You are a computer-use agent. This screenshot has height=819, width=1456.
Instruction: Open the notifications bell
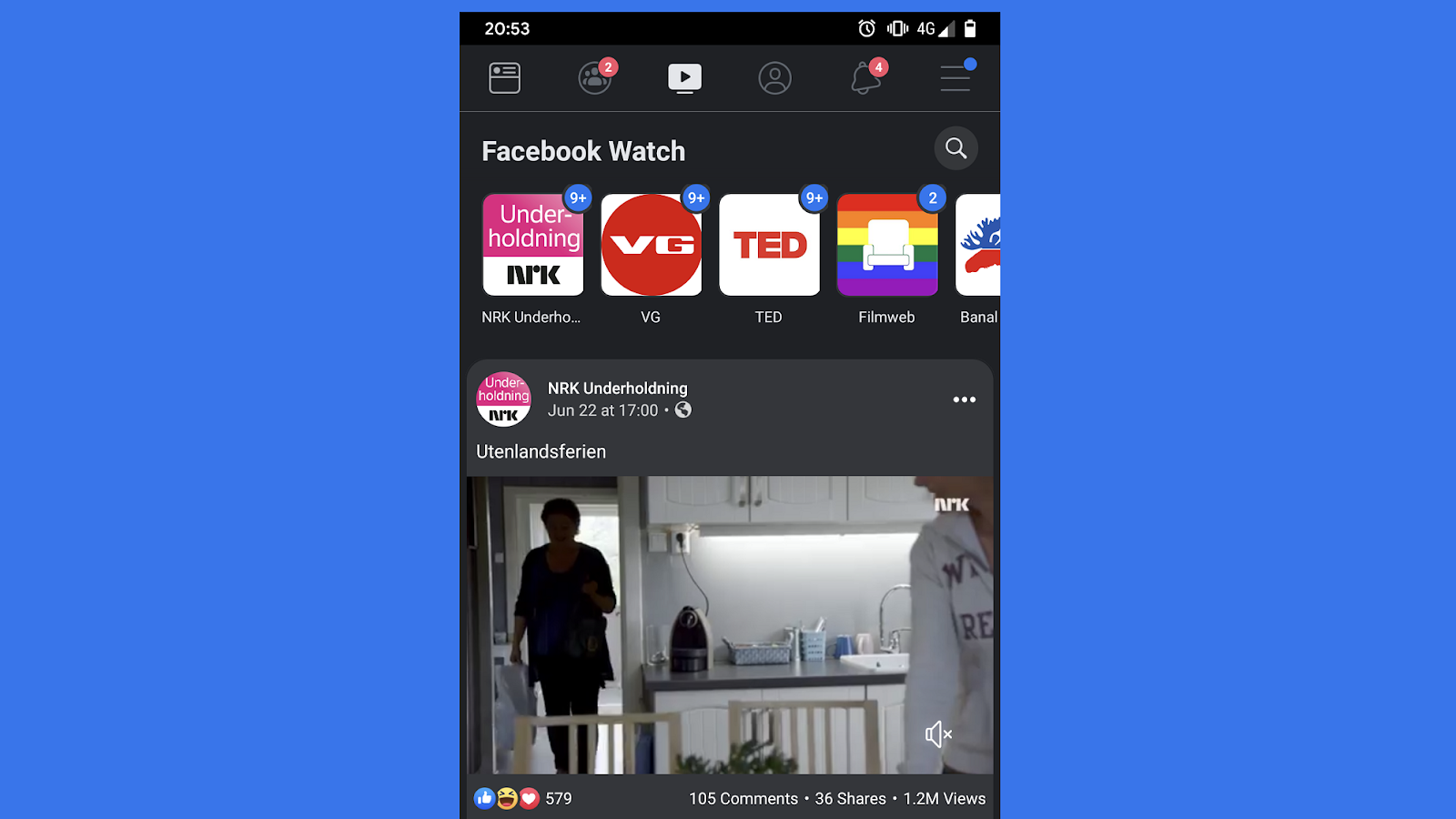865,78
